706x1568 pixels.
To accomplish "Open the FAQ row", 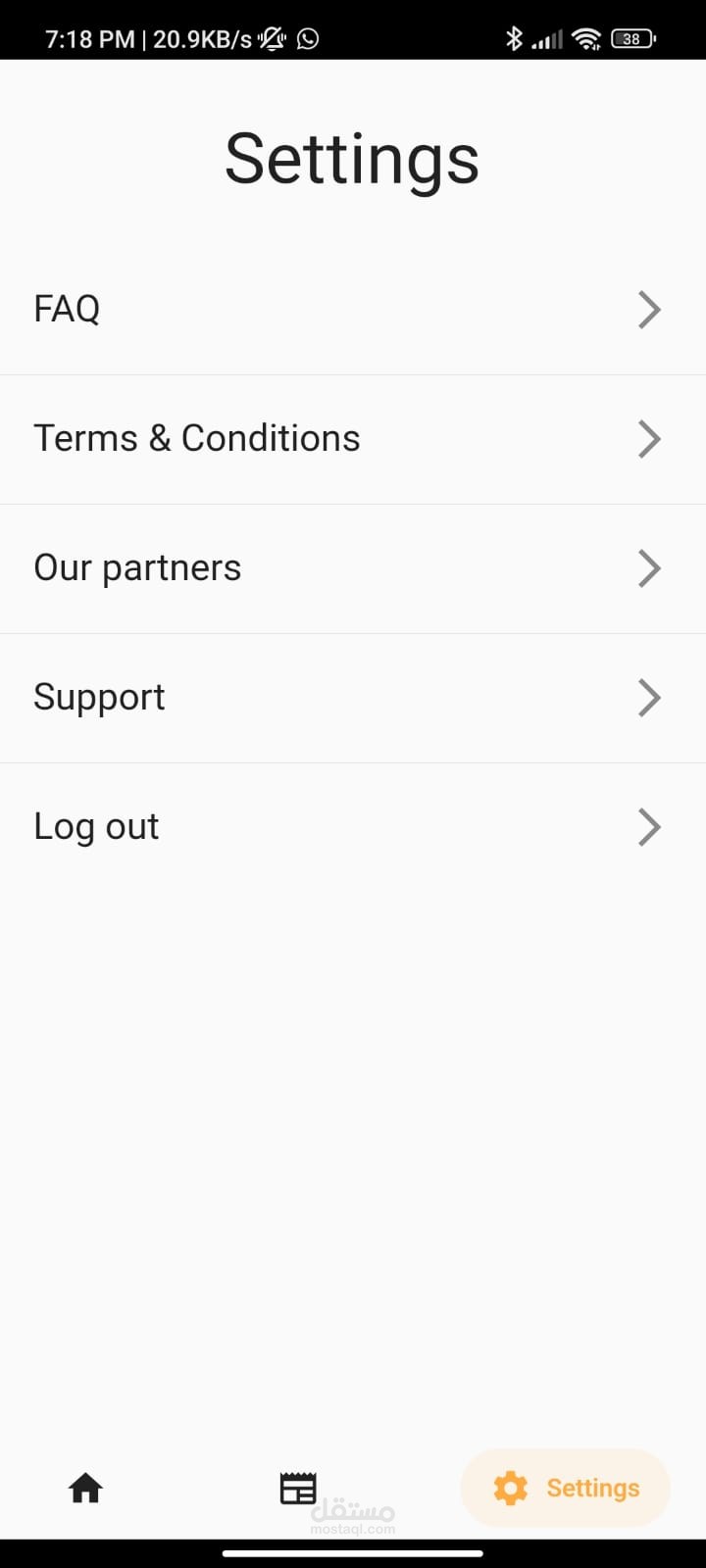I will tap(353, 310).
